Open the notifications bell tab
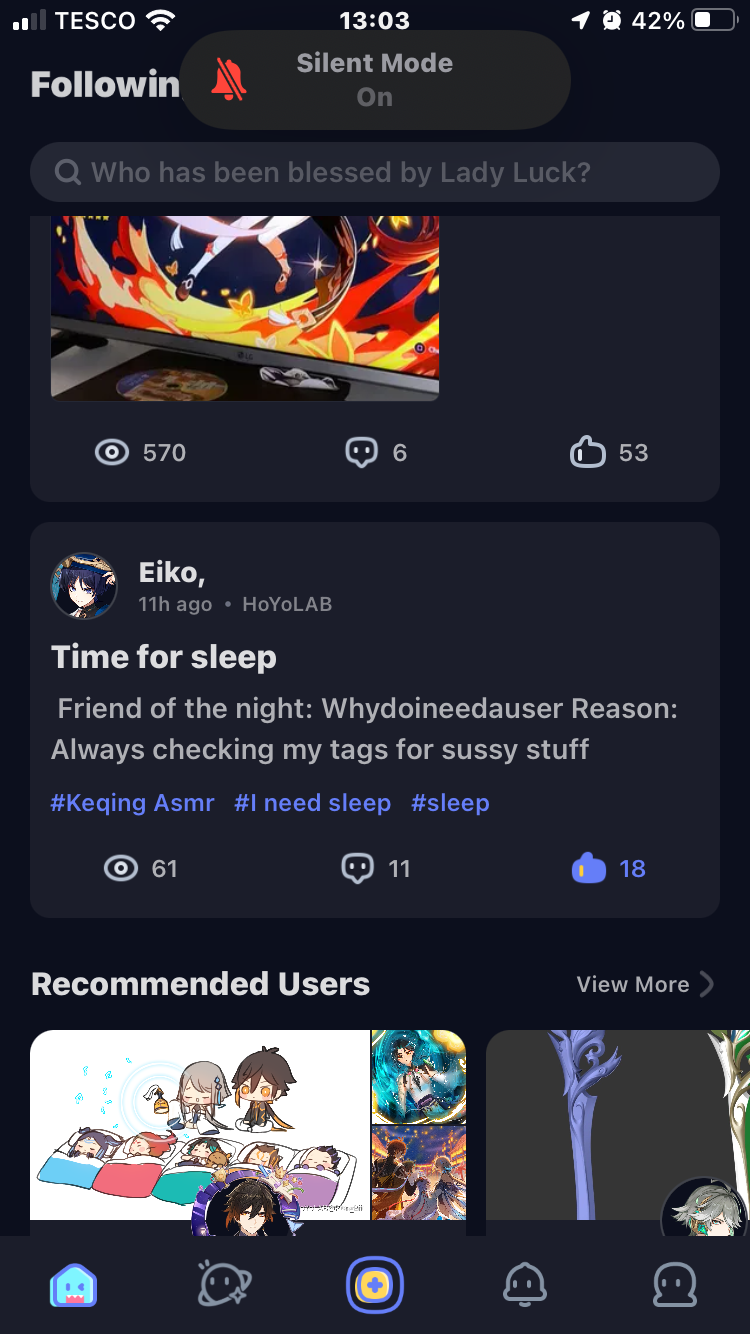750x1334 pixels. (x=525, y=1285)
